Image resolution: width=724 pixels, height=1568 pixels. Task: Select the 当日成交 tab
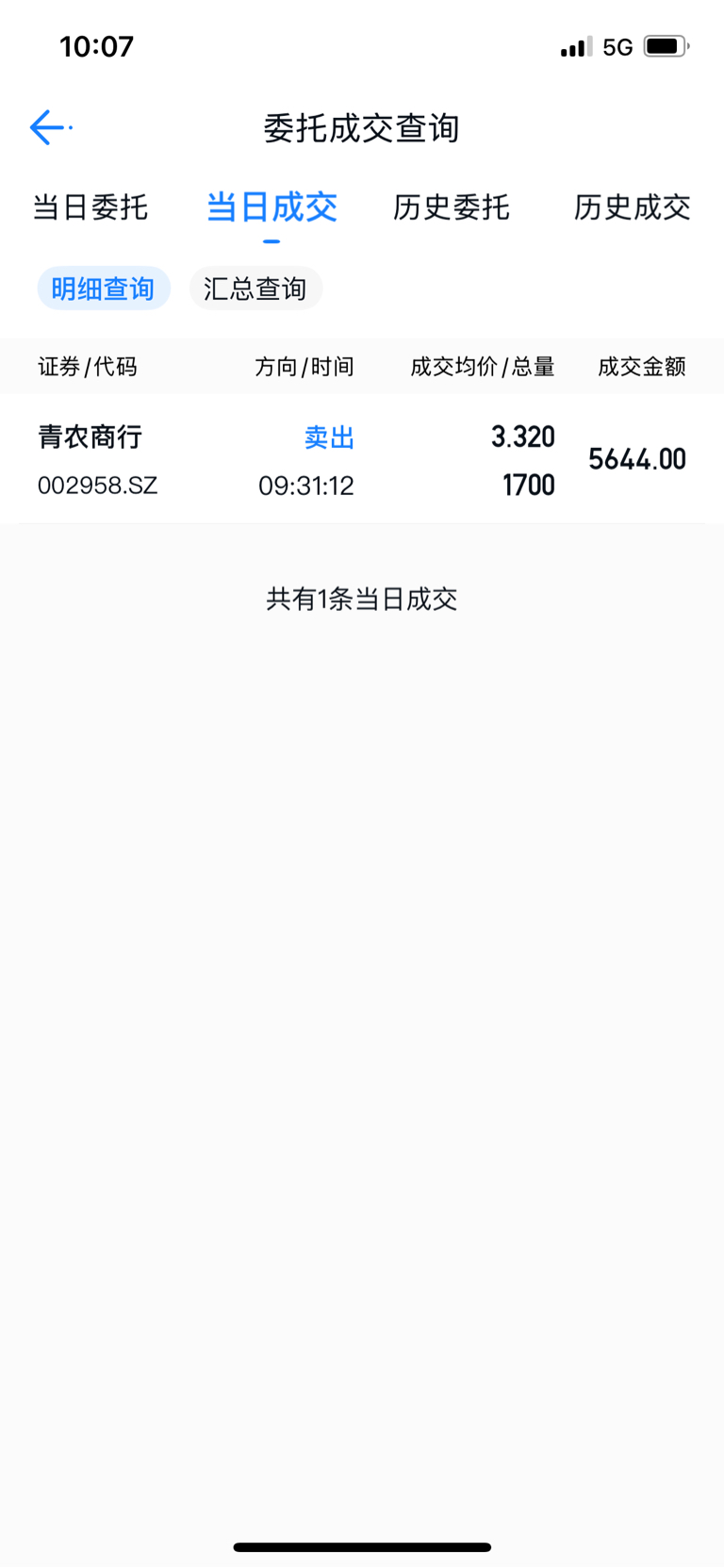(x=271, y=207)
